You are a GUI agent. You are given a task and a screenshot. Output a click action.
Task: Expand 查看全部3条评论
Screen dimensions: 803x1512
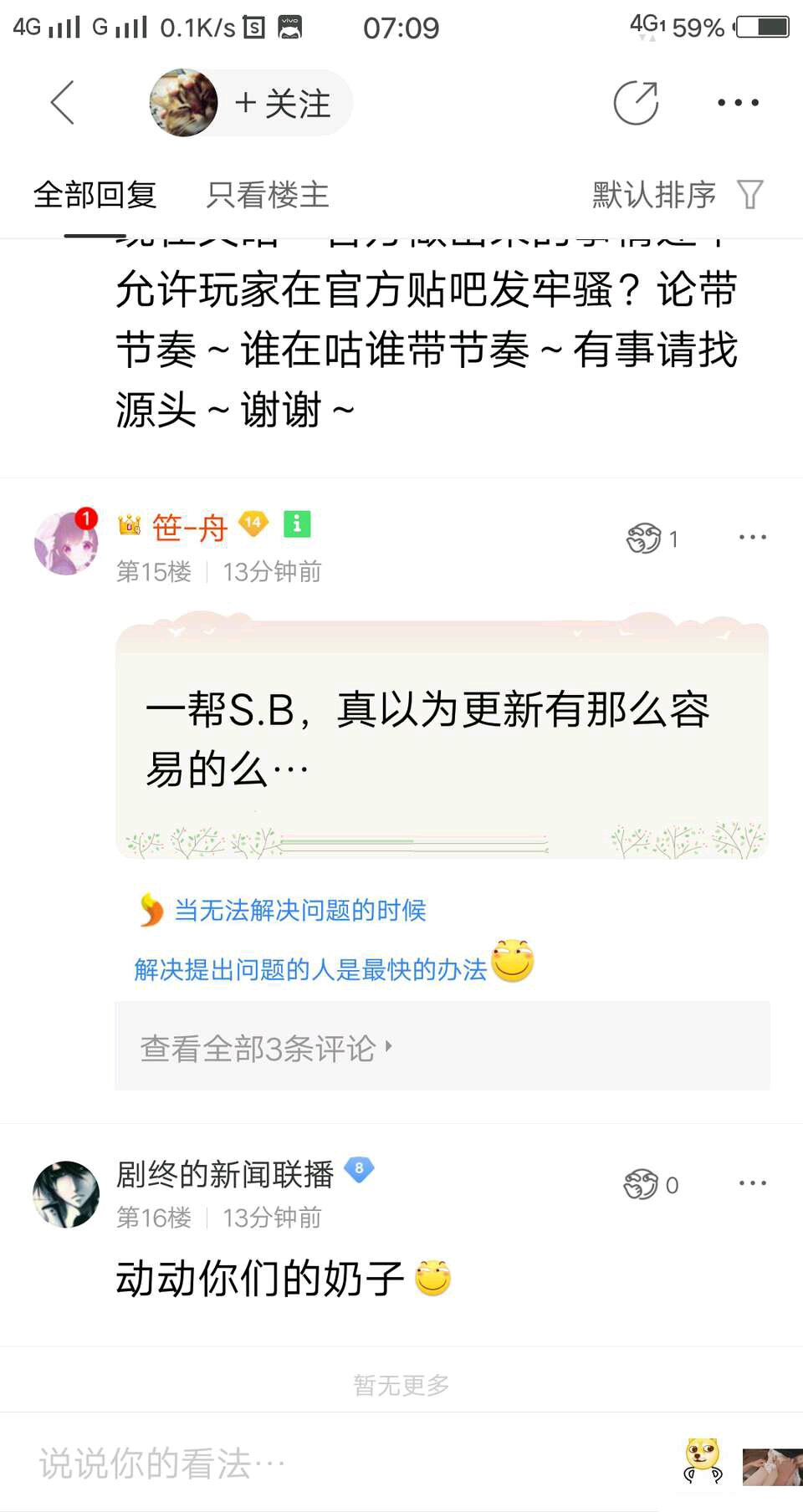[442, 1047]
